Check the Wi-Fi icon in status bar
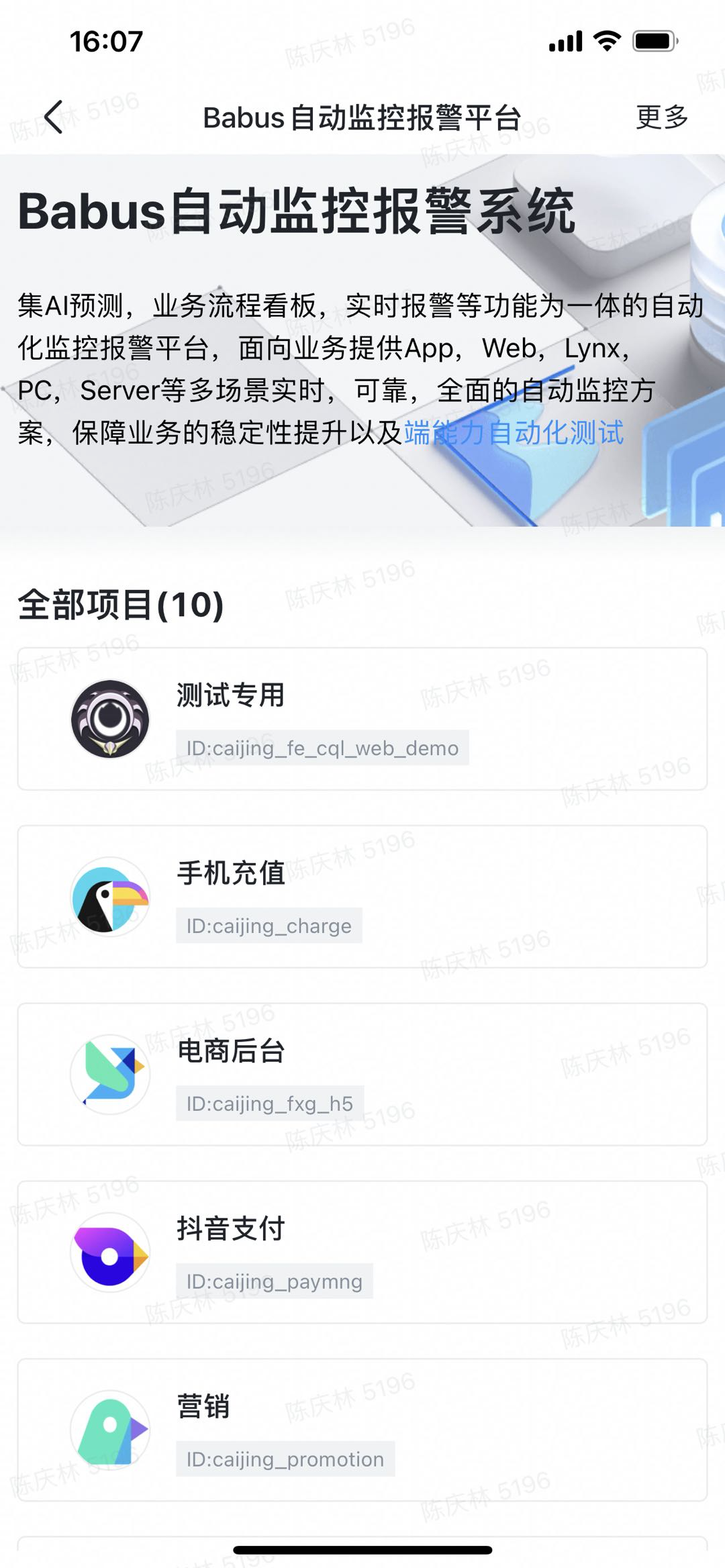The image size is (725, 1568). click(x=606, y=42)
